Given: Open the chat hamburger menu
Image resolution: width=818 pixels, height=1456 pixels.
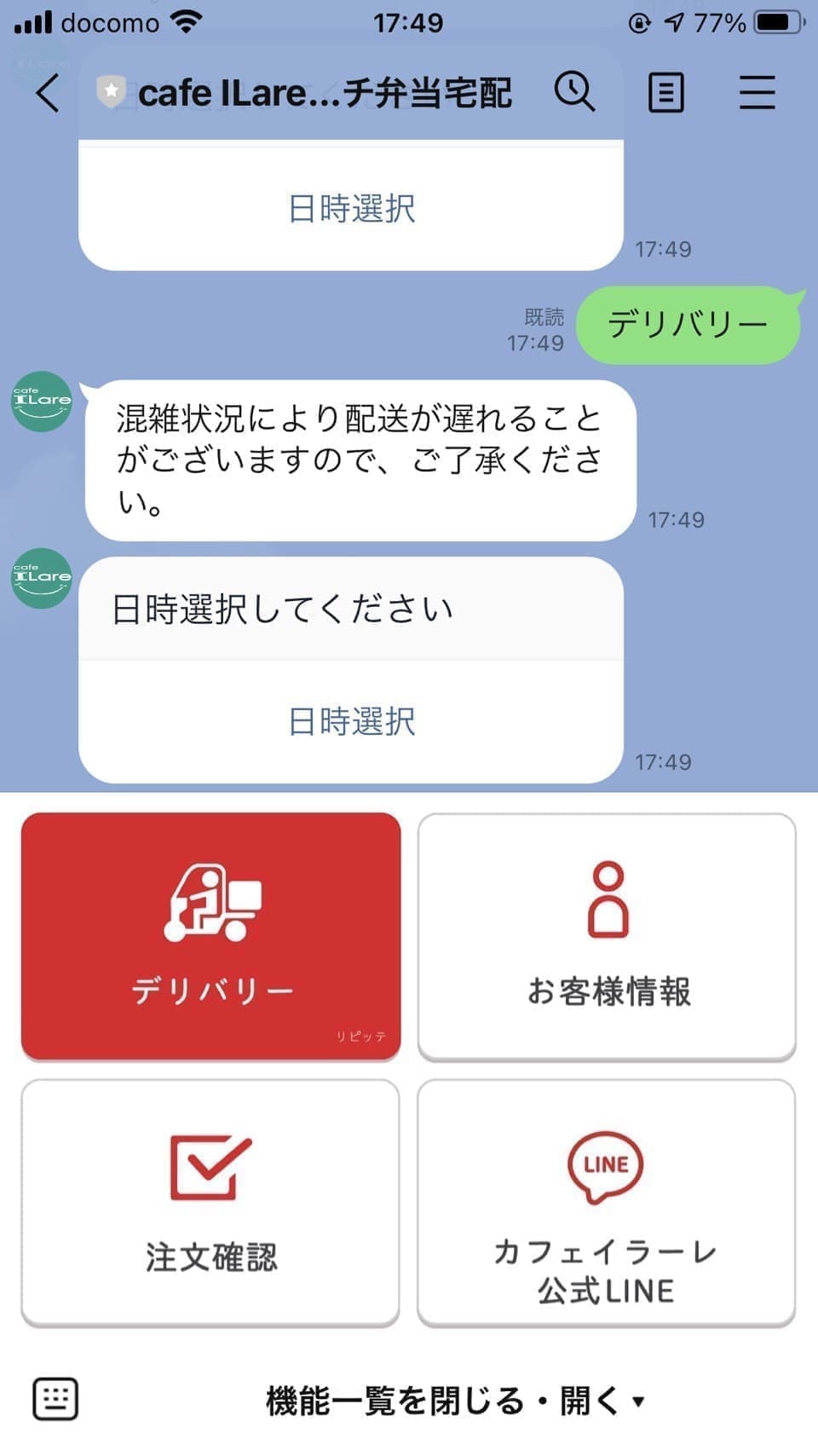Looking at the screenshot, I should pyautogui.click(x=757, y=92).
